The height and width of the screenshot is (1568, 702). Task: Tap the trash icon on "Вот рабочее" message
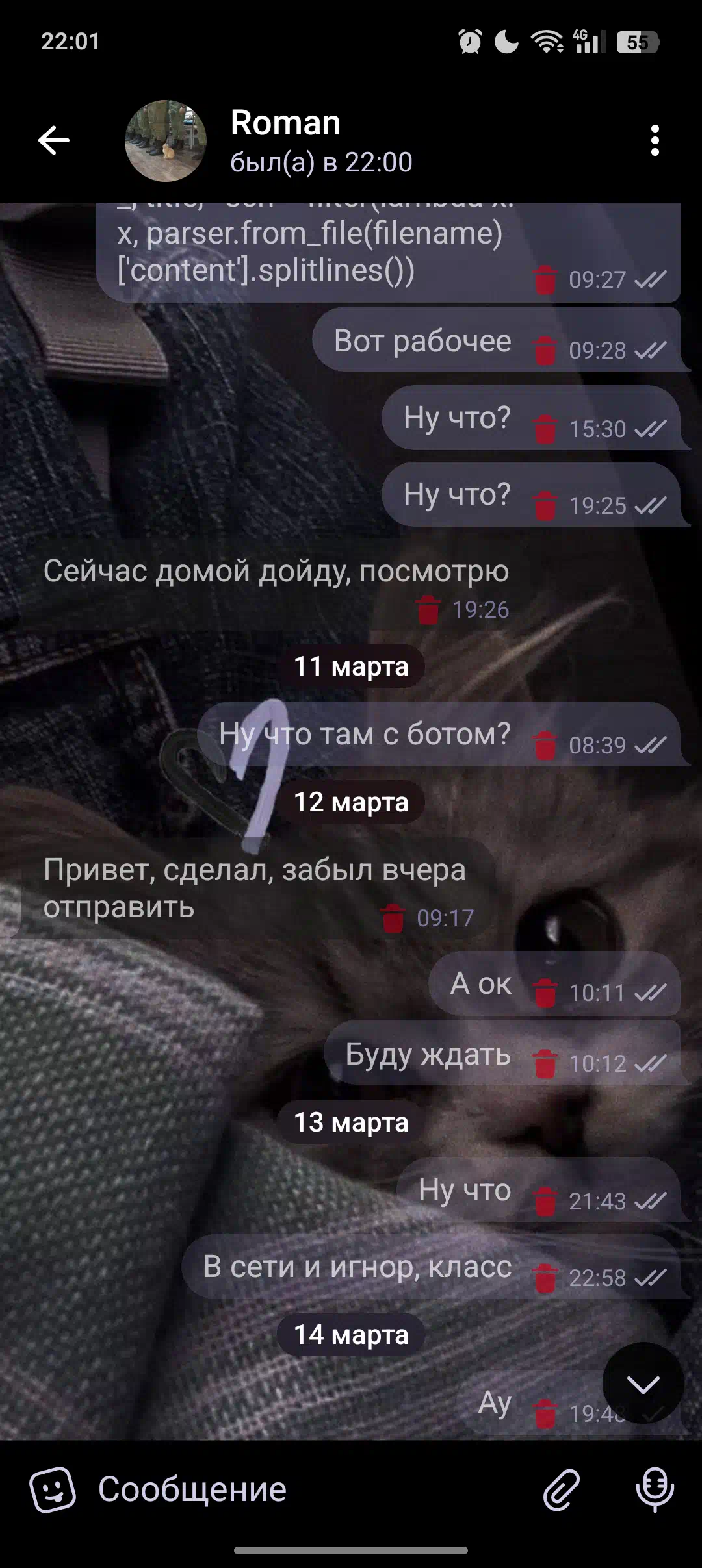(x=545, y=351)
